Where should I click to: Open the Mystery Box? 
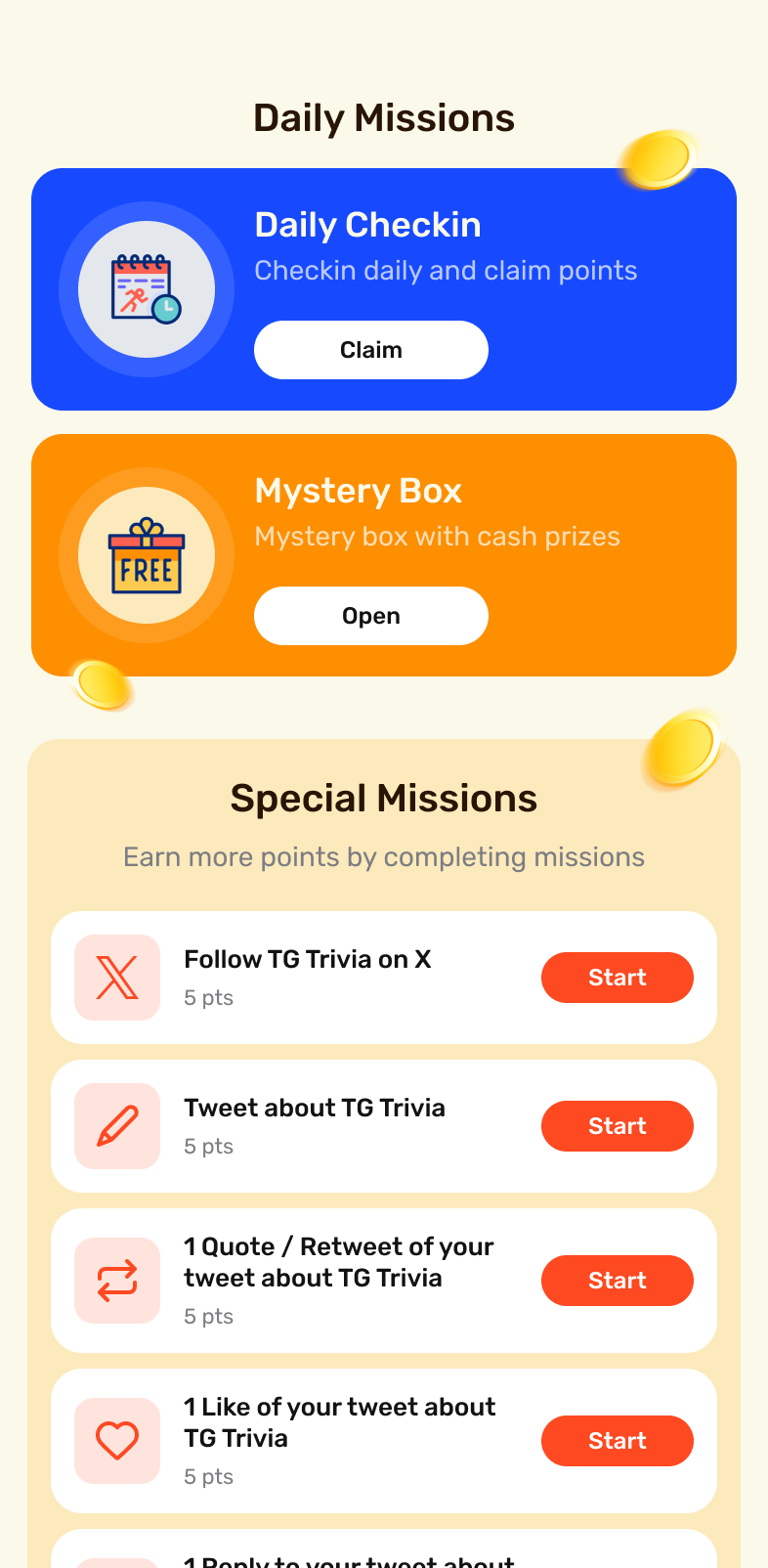[371, 616]
